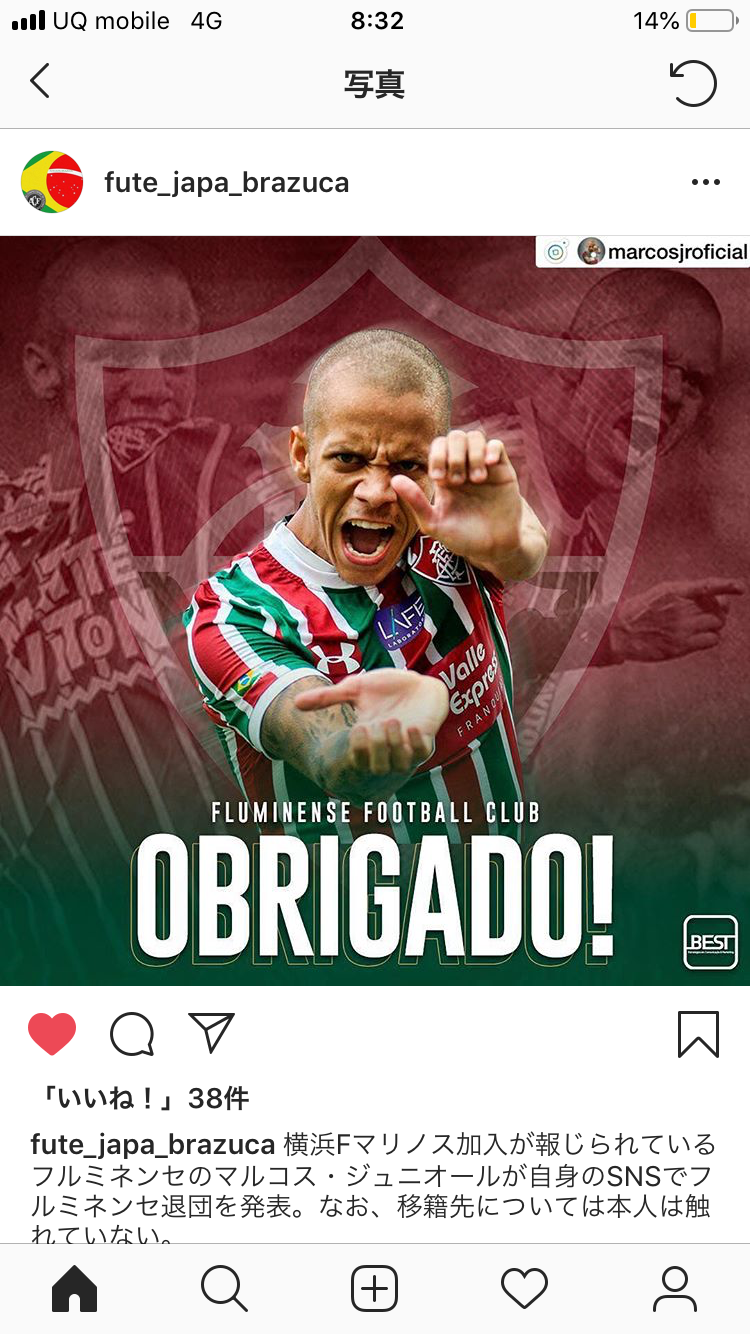Open fute_japa_brazuca's profile picture

(52, 182)
